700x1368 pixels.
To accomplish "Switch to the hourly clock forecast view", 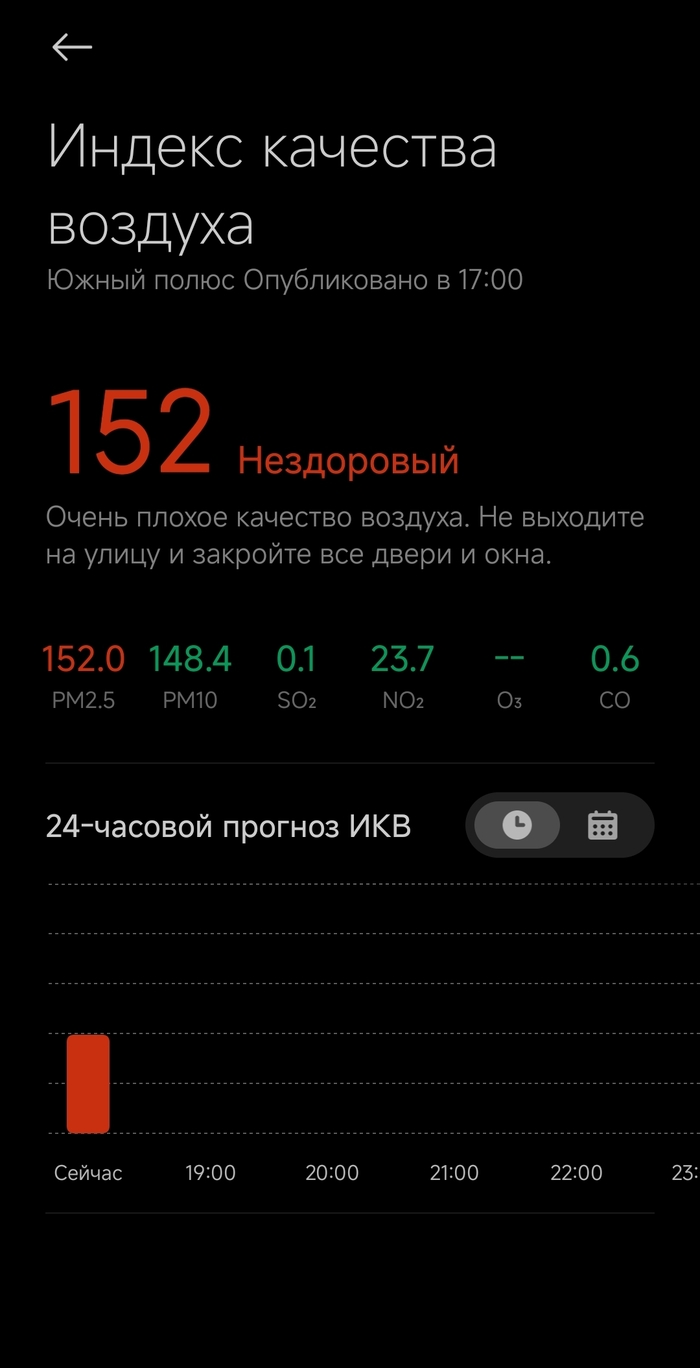I will (516, 825).
